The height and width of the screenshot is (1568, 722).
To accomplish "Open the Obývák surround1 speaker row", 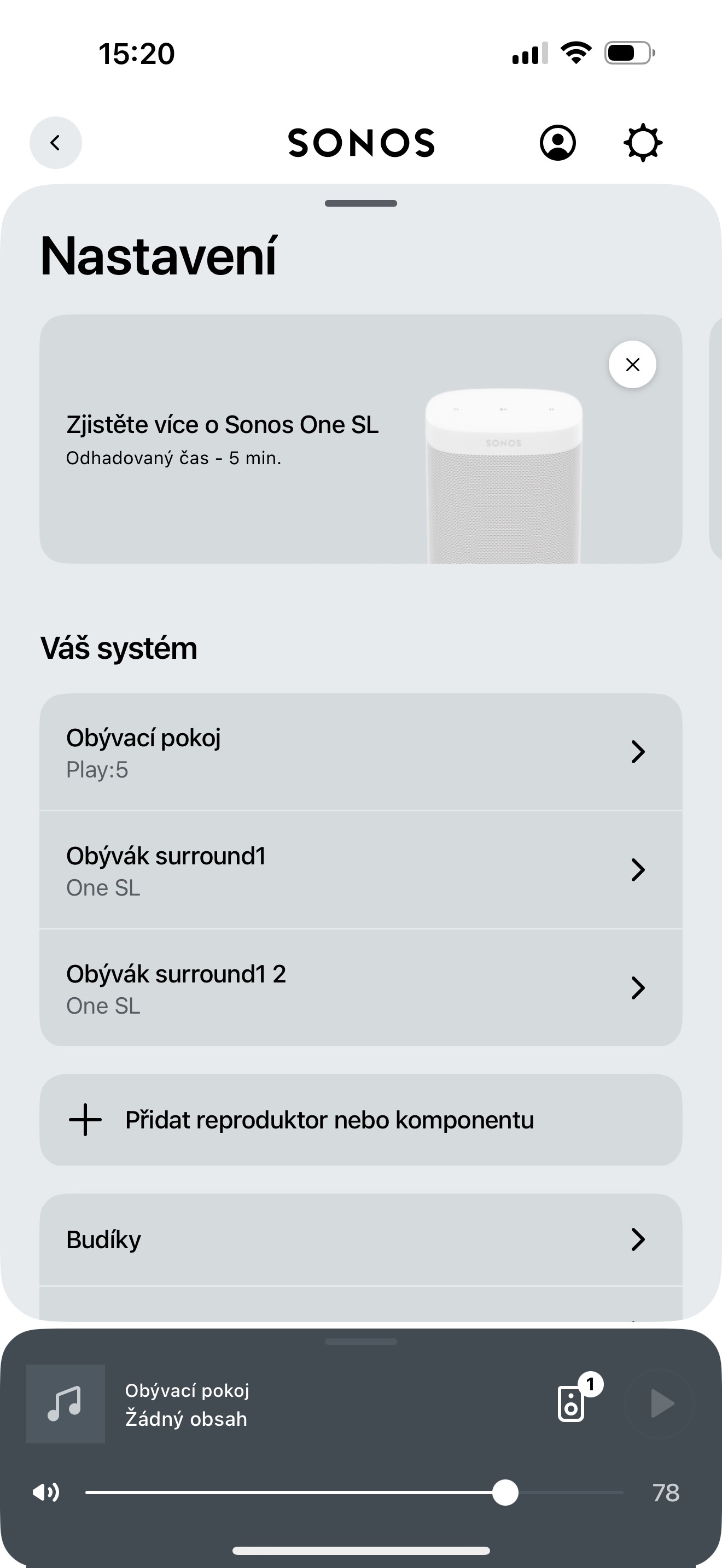I will tap(360, 870).
